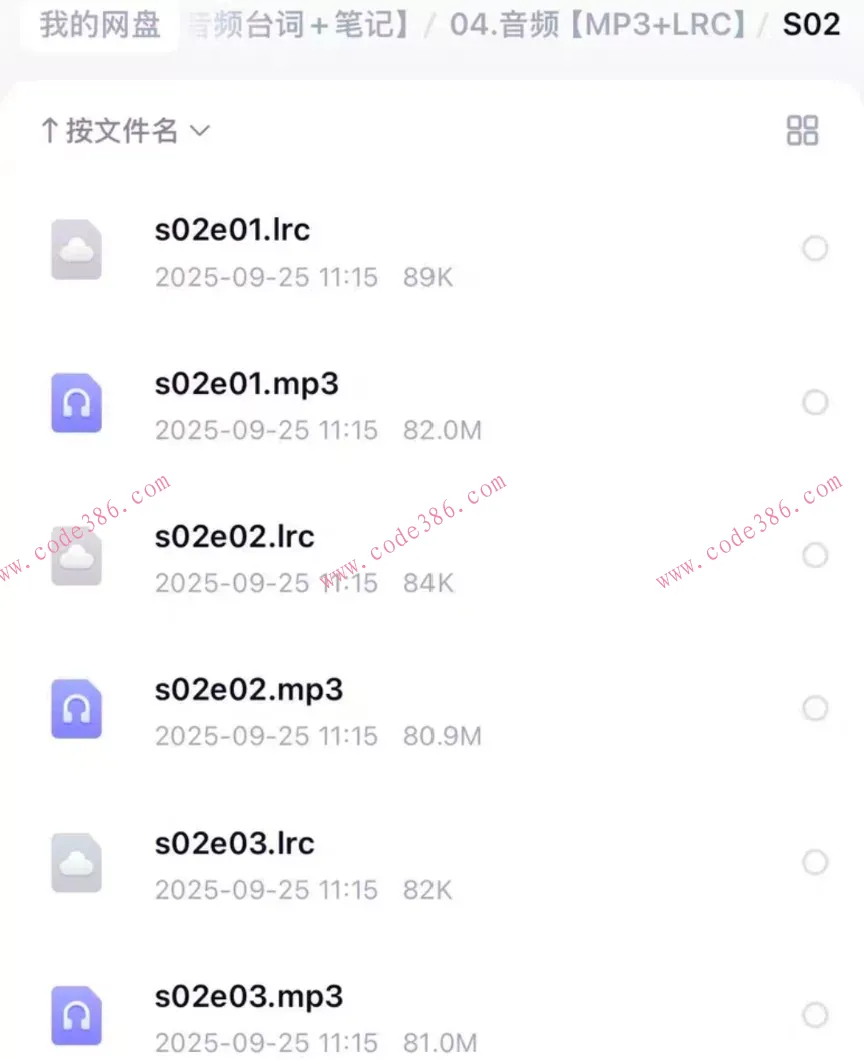
Task: Open the 按文件名 sort options dropdown
Action: click(x=125, y=130)
